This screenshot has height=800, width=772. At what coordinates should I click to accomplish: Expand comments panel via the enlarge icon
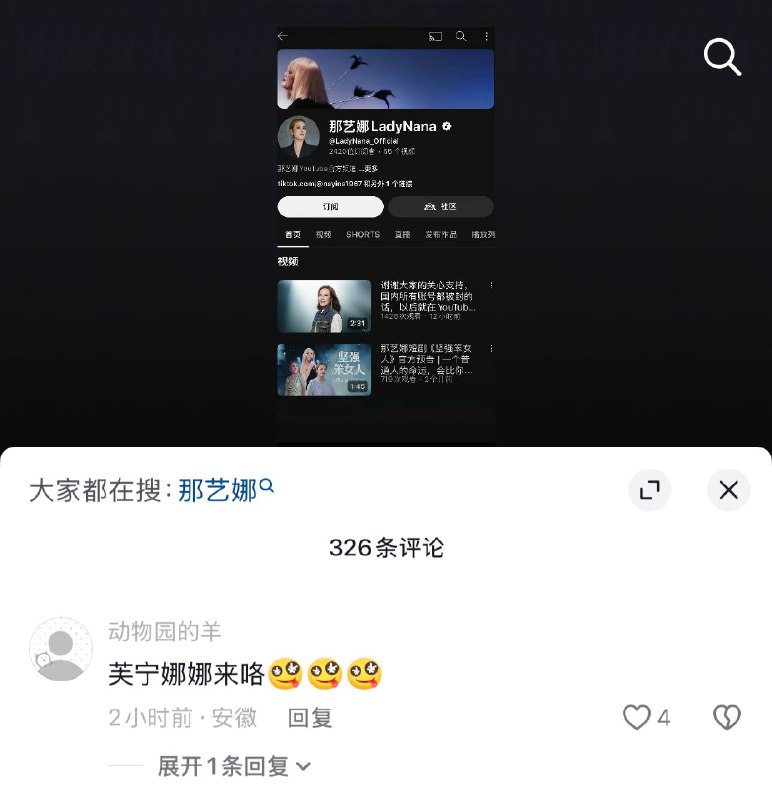coord(650,490)
